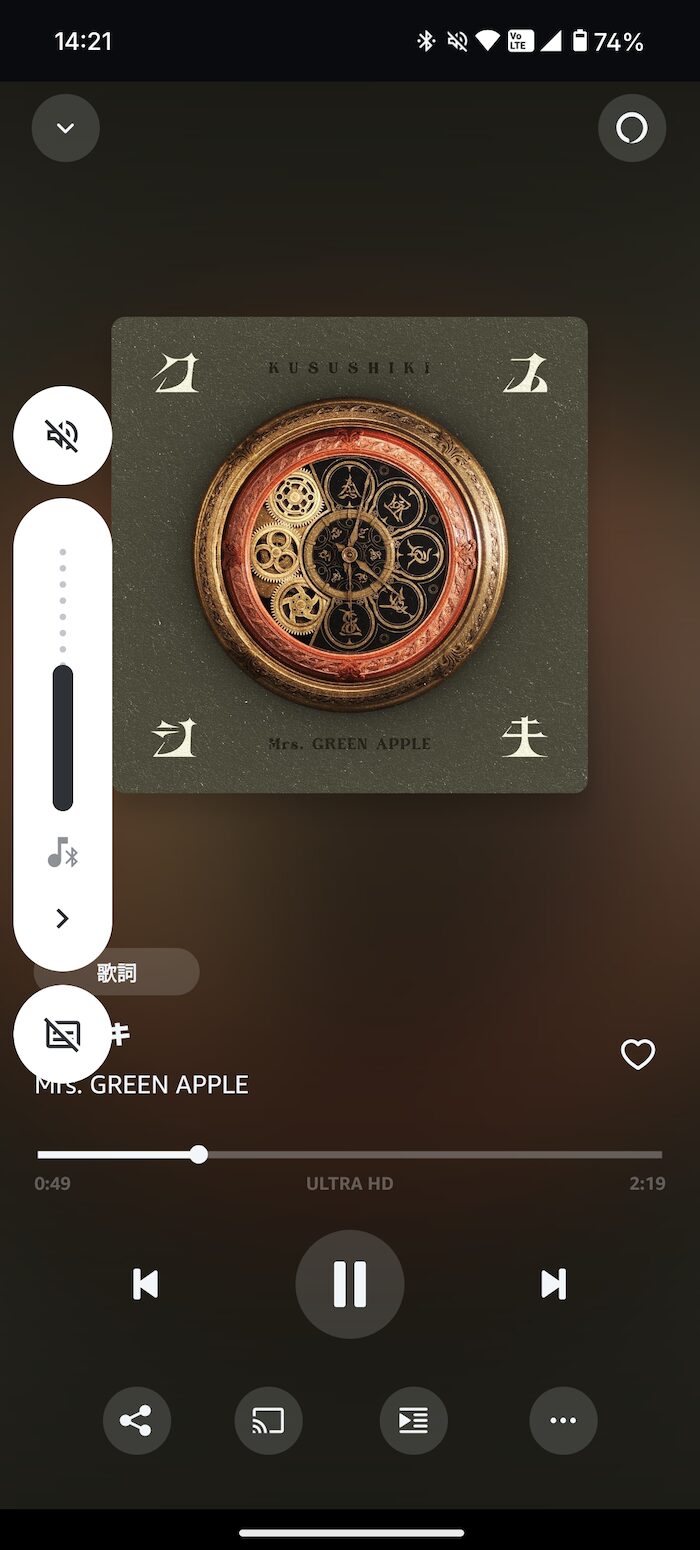Tap the ringer mute button in volume panel
The image size is (700, 1550).
point(62,435)
